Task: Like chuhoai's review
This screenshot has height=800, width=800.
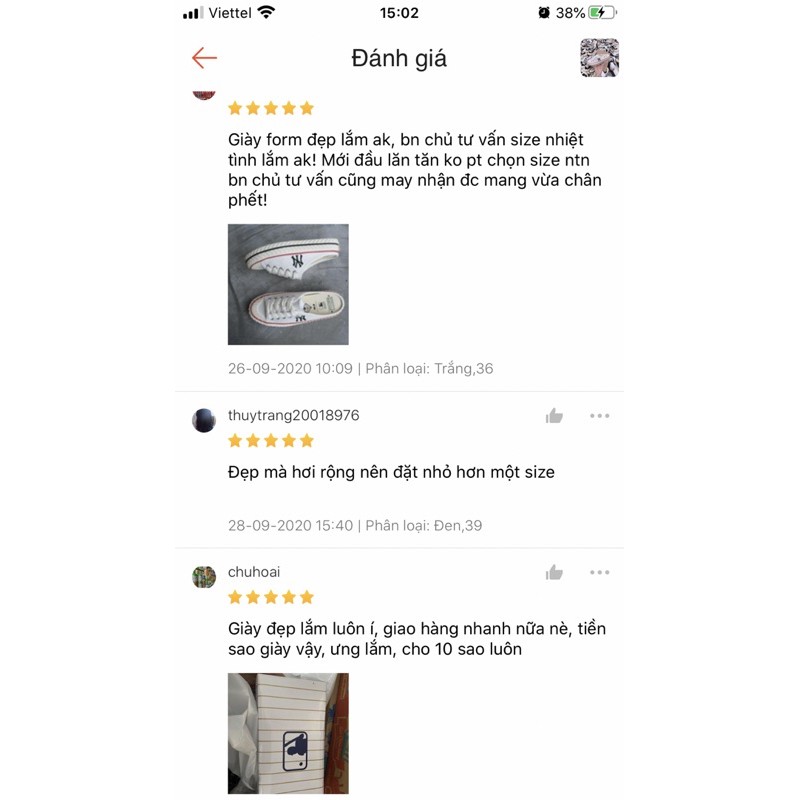Action: pos(554,572)
